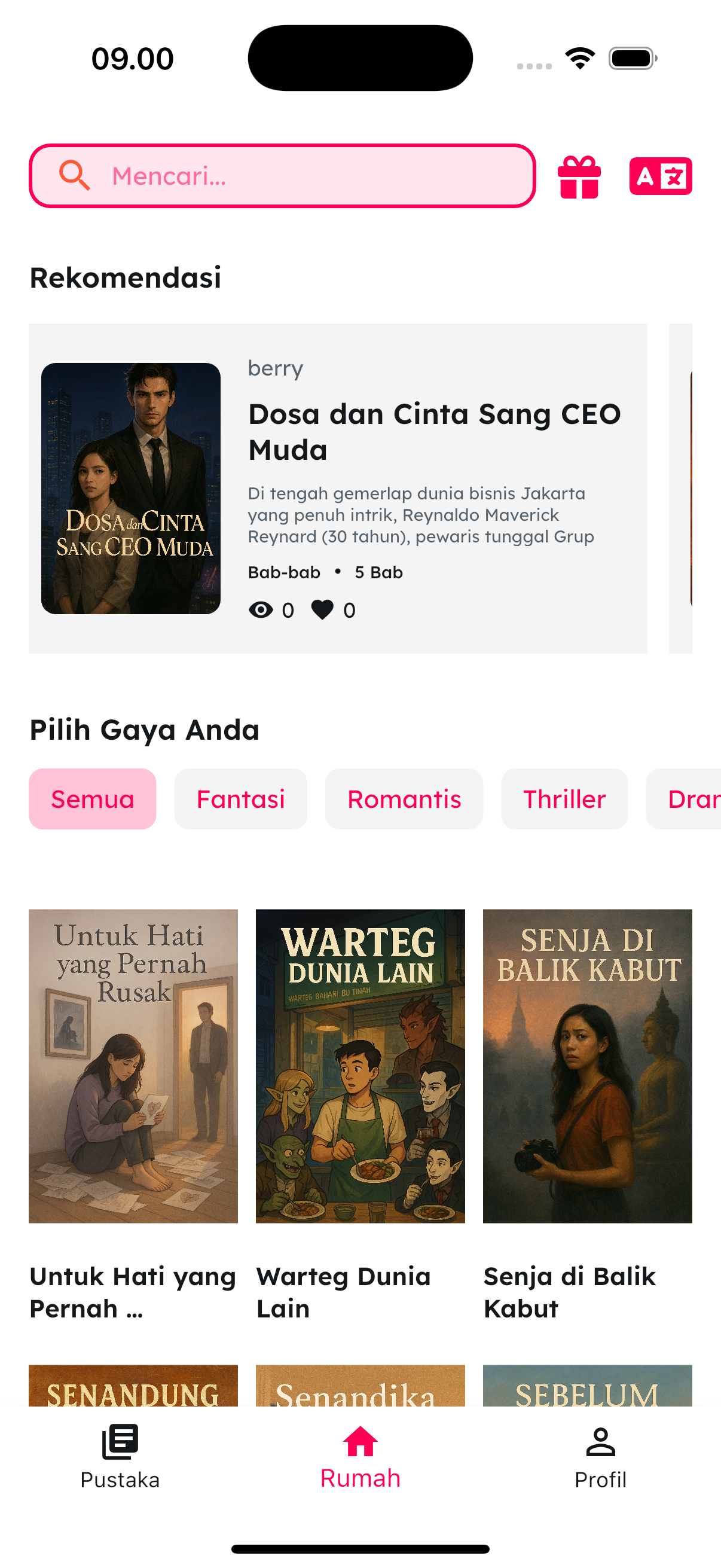Select the Semua genre chip
Screen dimensions: 721x1568
93,798
